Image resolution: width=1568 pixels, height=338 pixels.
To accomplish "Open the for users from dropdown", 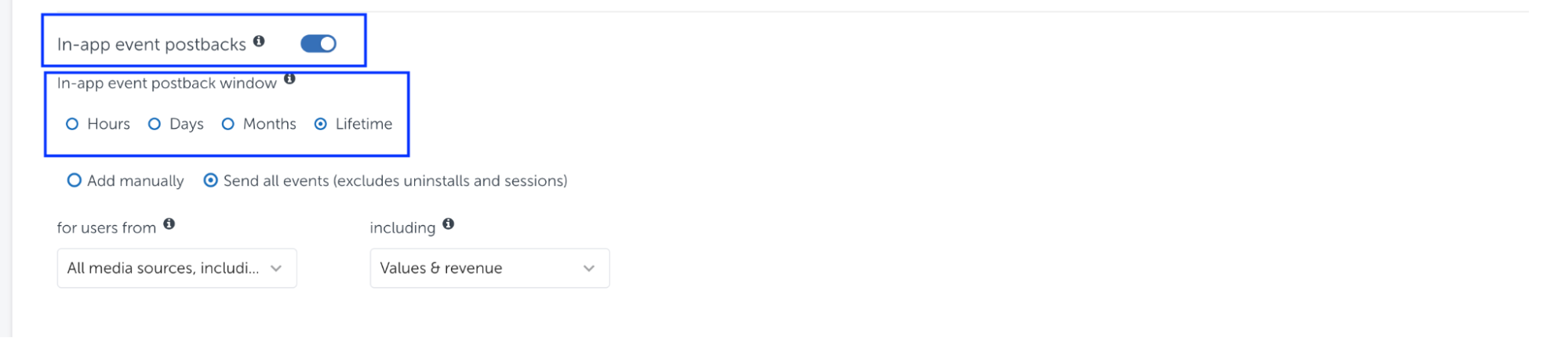I will coord(176,268).
